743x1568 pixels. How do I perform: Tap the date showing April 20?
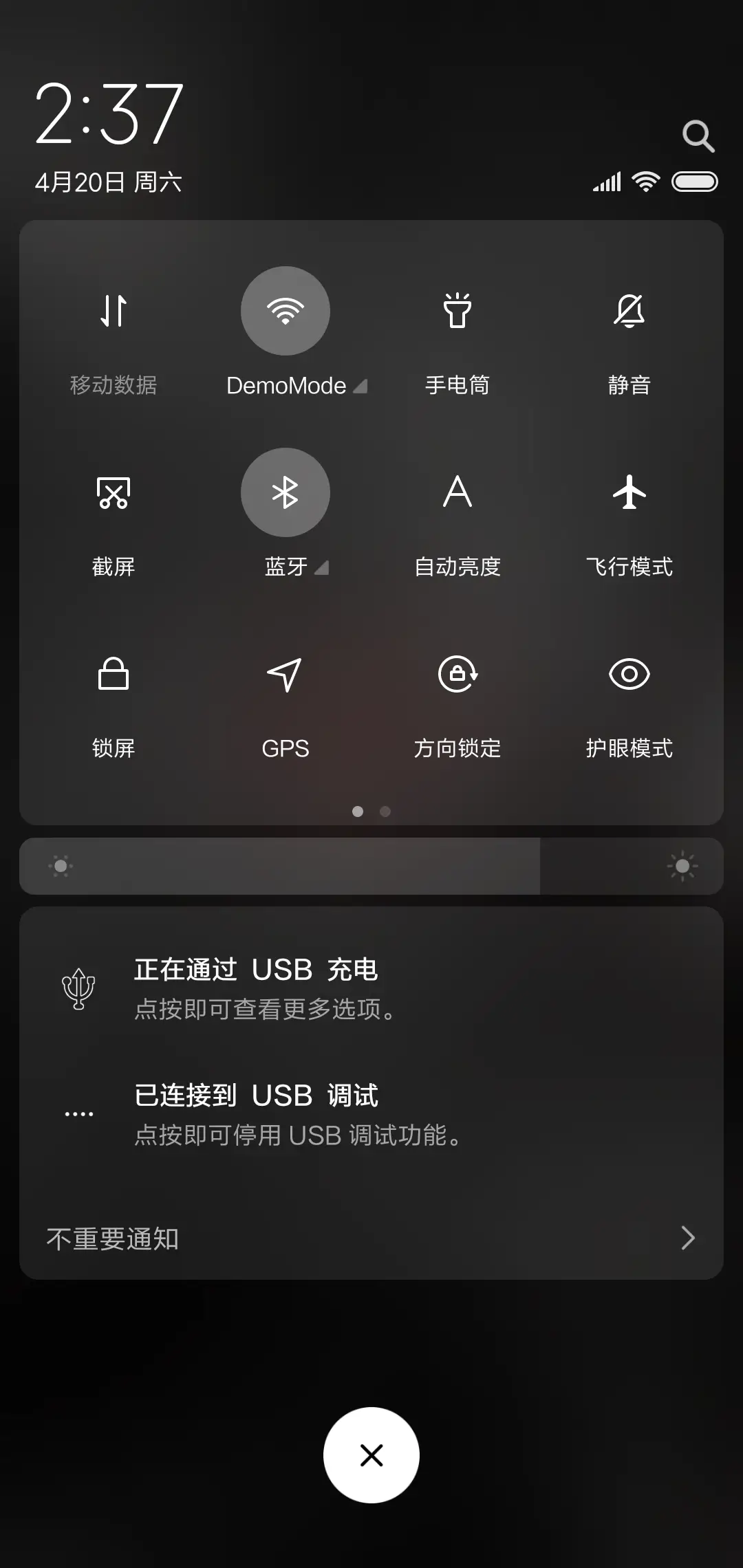(107, 182)
